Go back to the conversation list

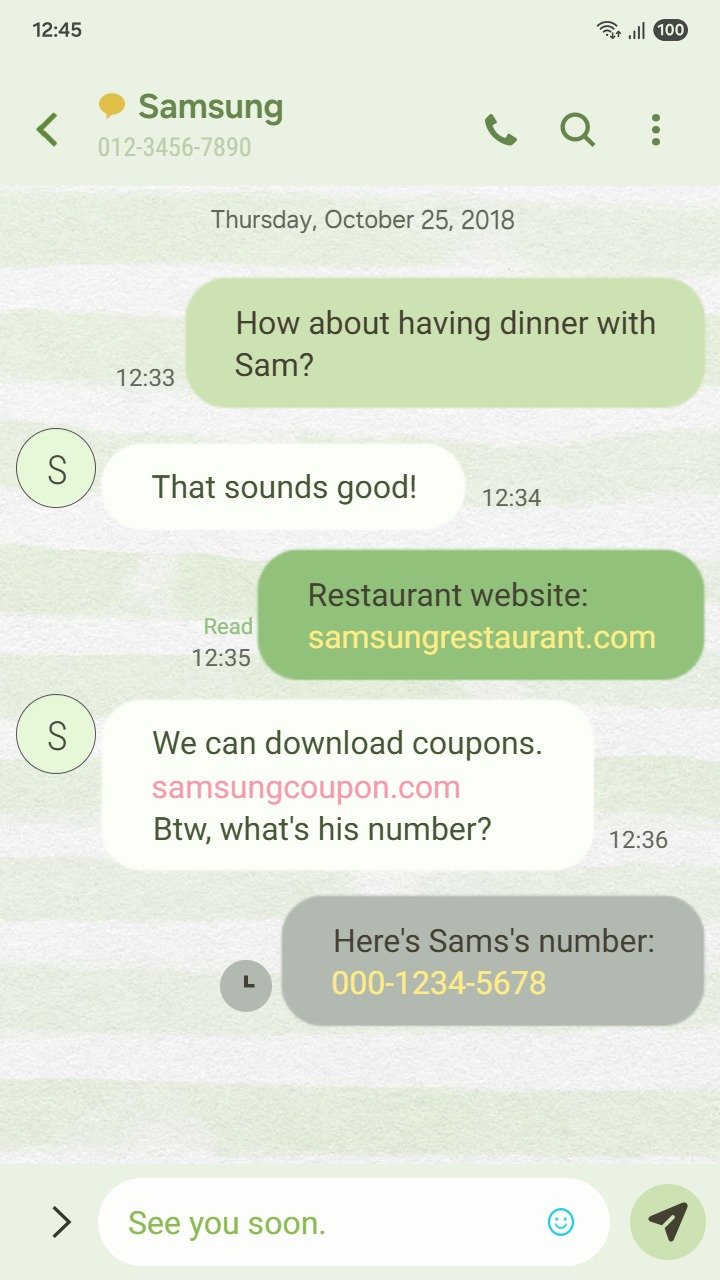[47, 129]
